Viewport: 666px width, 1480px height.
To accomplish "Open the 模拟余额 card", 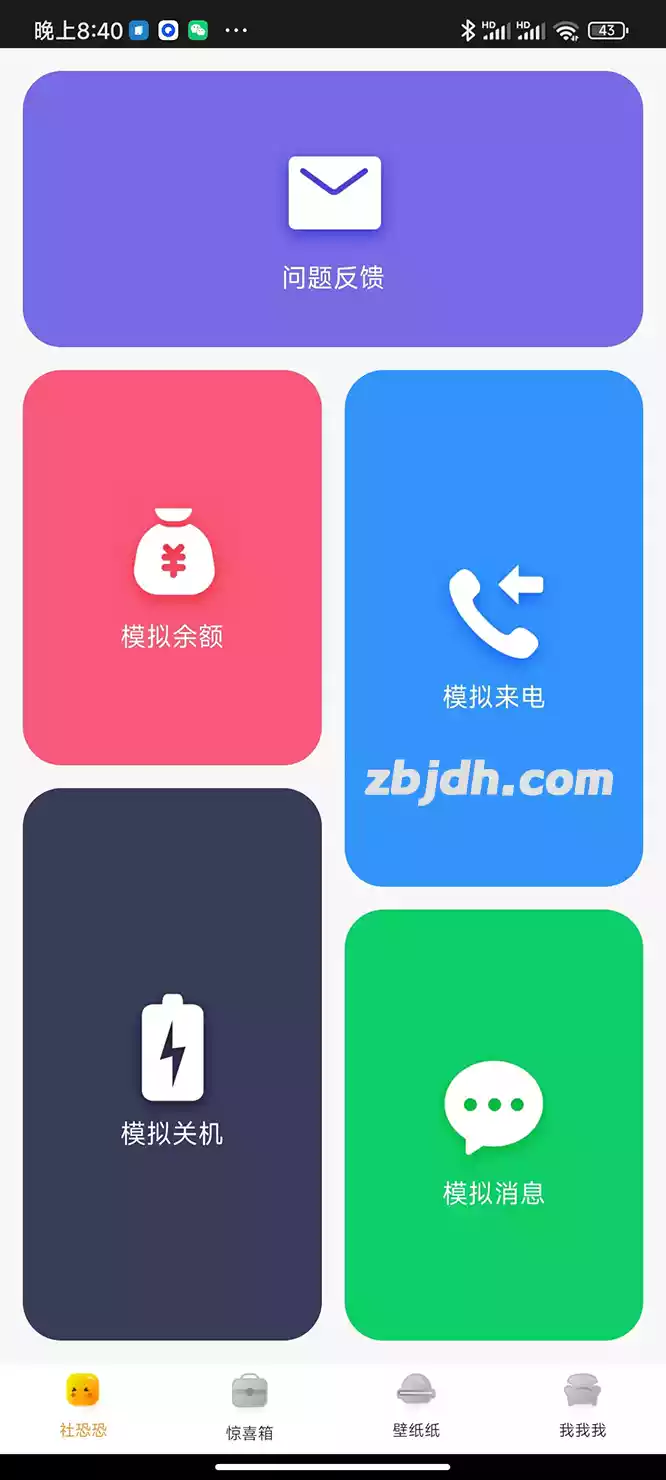I will tap(172, 567).
